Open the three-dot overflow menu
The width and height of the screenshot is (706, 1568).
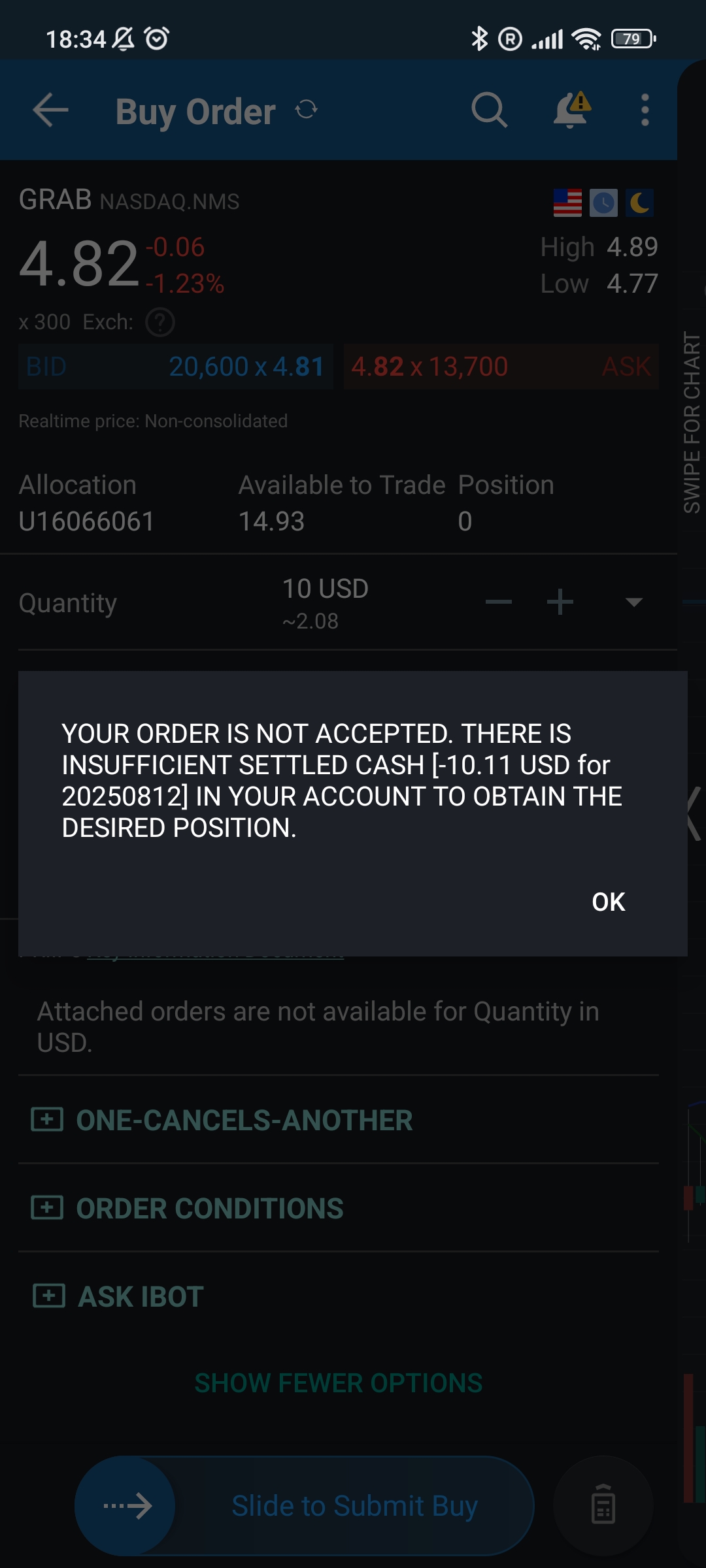pos(645,110)
